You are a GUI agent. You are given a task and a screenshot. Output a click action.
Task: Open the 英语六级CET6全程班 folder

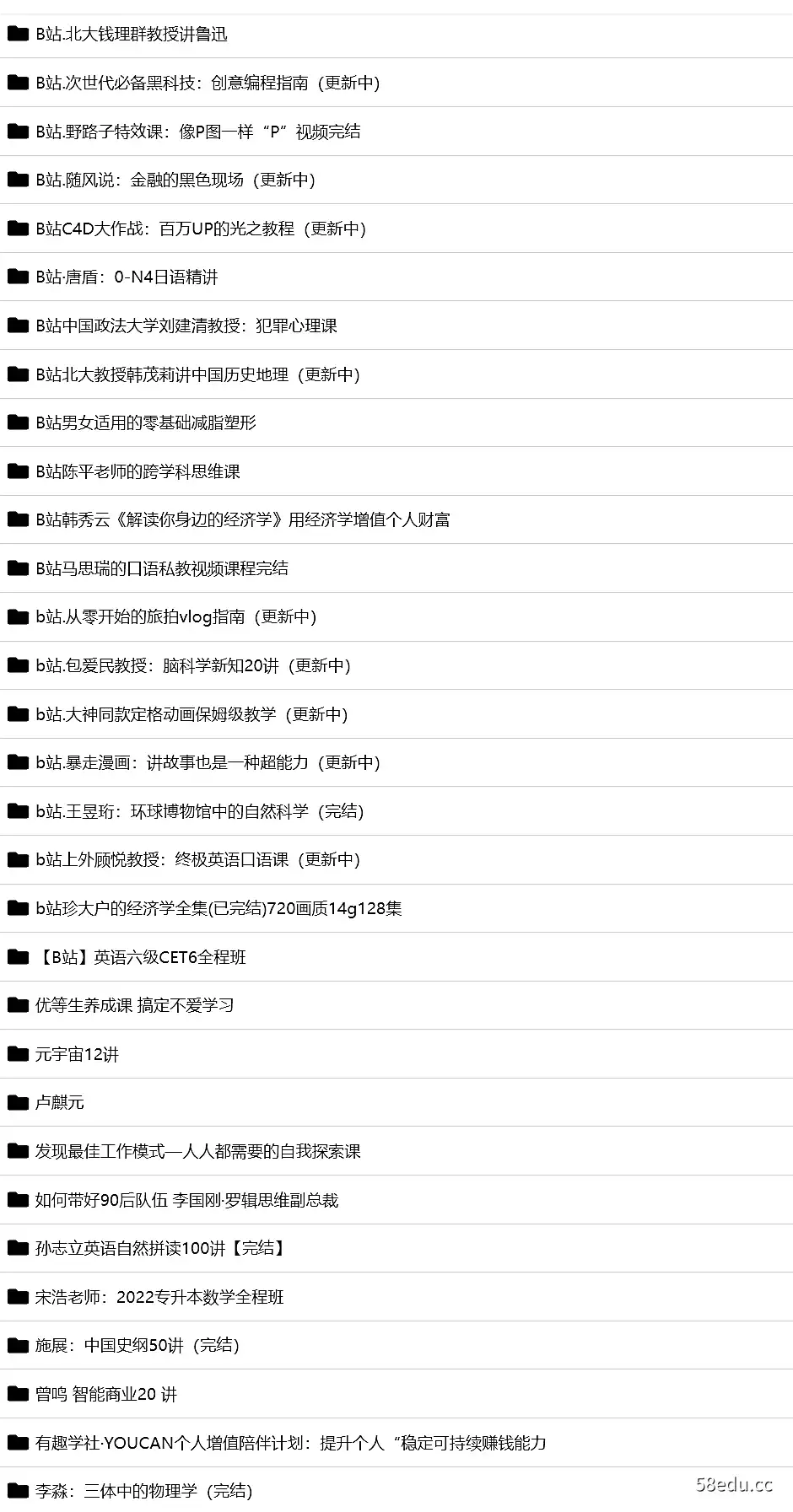click(141, 957)
